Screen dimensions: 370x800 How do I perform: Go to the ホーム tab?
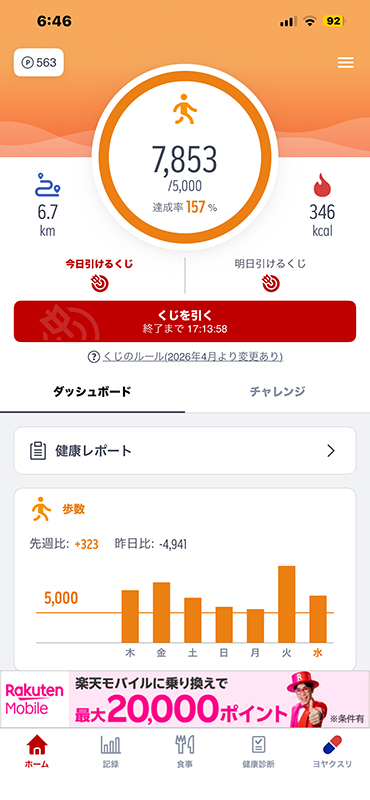click(x=37, y=752)
